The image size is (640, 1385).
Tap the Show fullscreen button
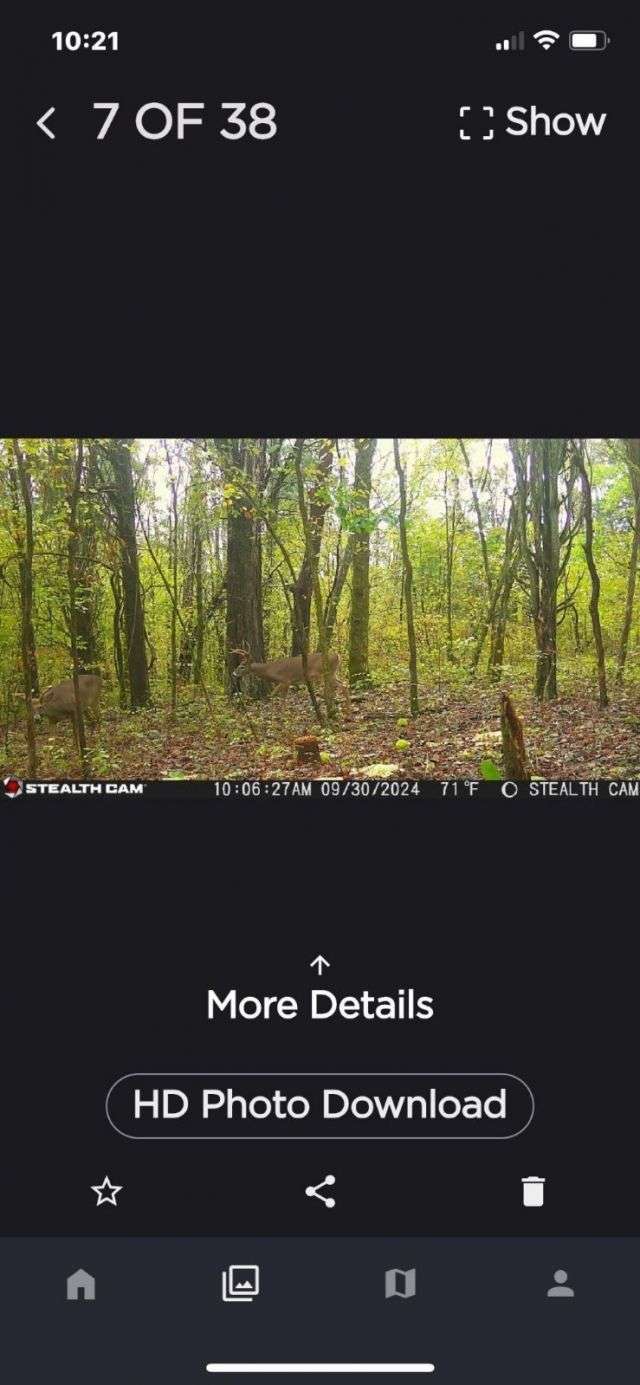[x=532, y=123]
